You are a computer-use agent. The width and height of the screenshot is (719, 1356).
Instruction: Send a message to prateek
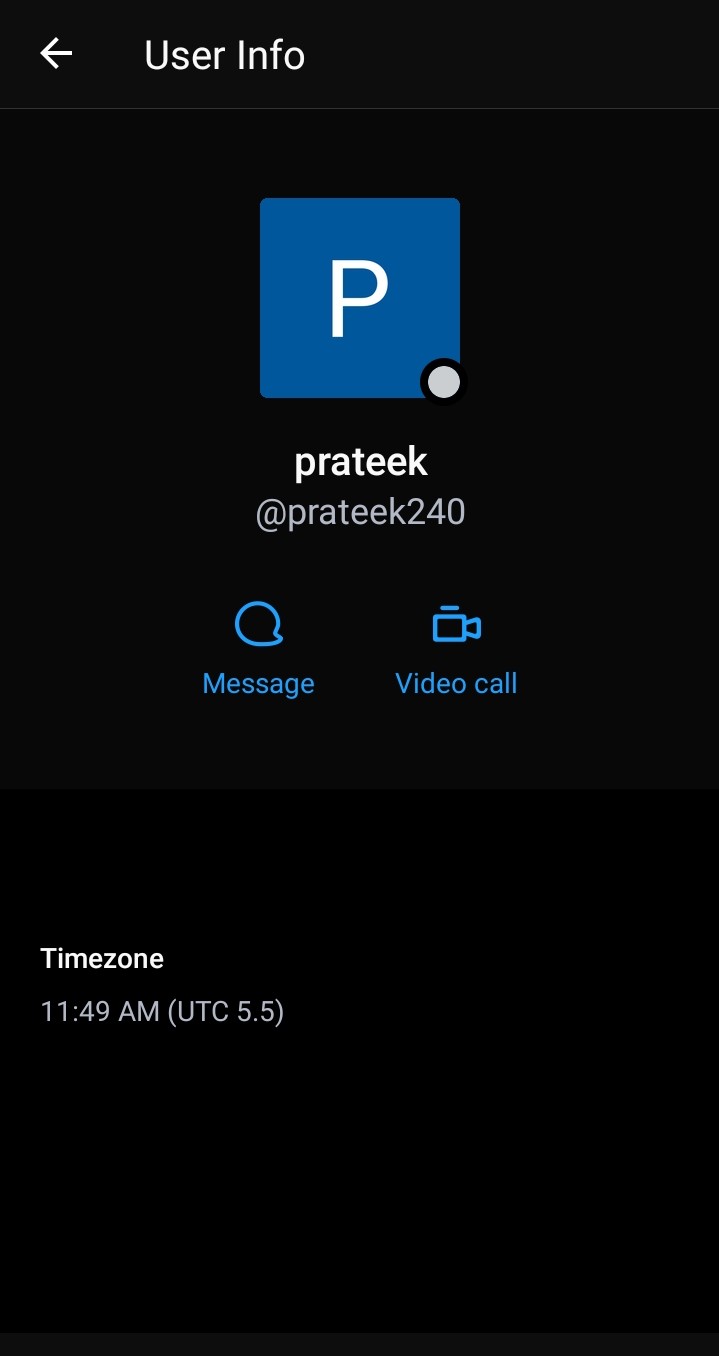258,649
